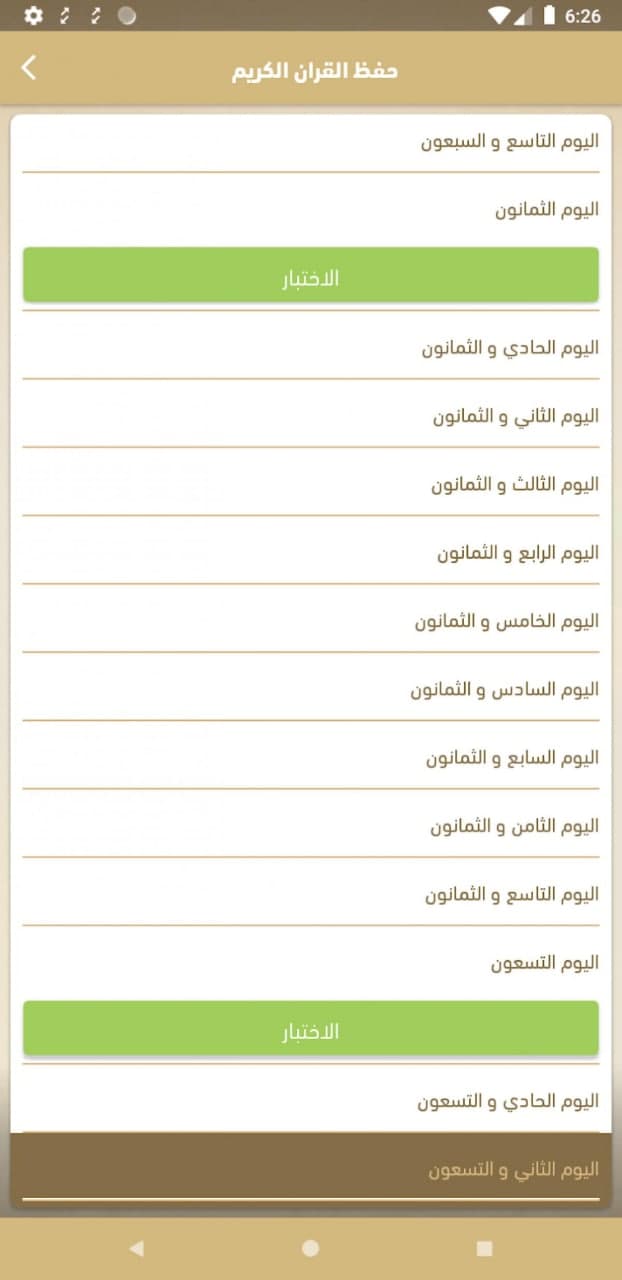Open اليوم الحادي و التسعون
The width and height of the screenshot is (622, 1280).
tap(311, 1100)
